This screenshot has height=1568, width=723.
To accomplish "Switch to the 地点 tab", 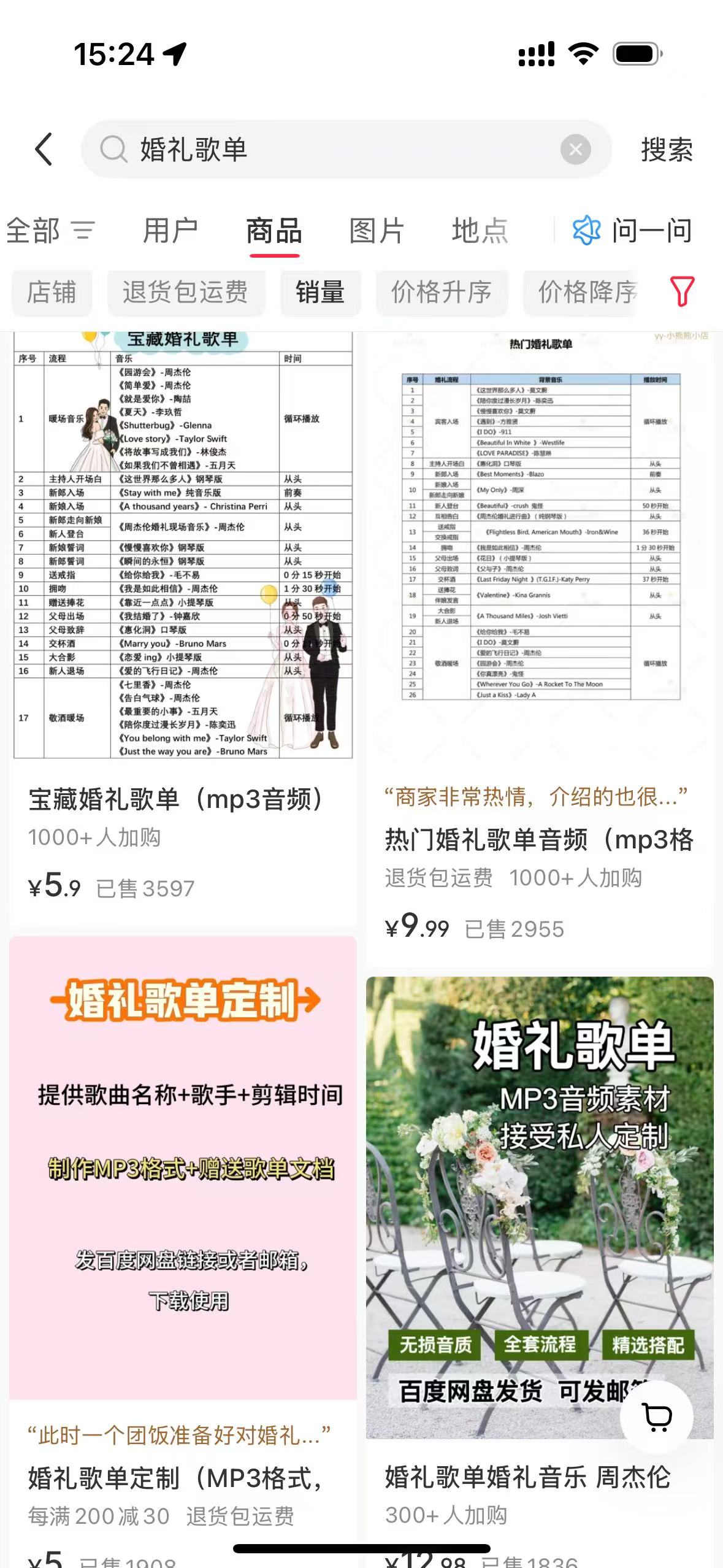I will 480,231.
